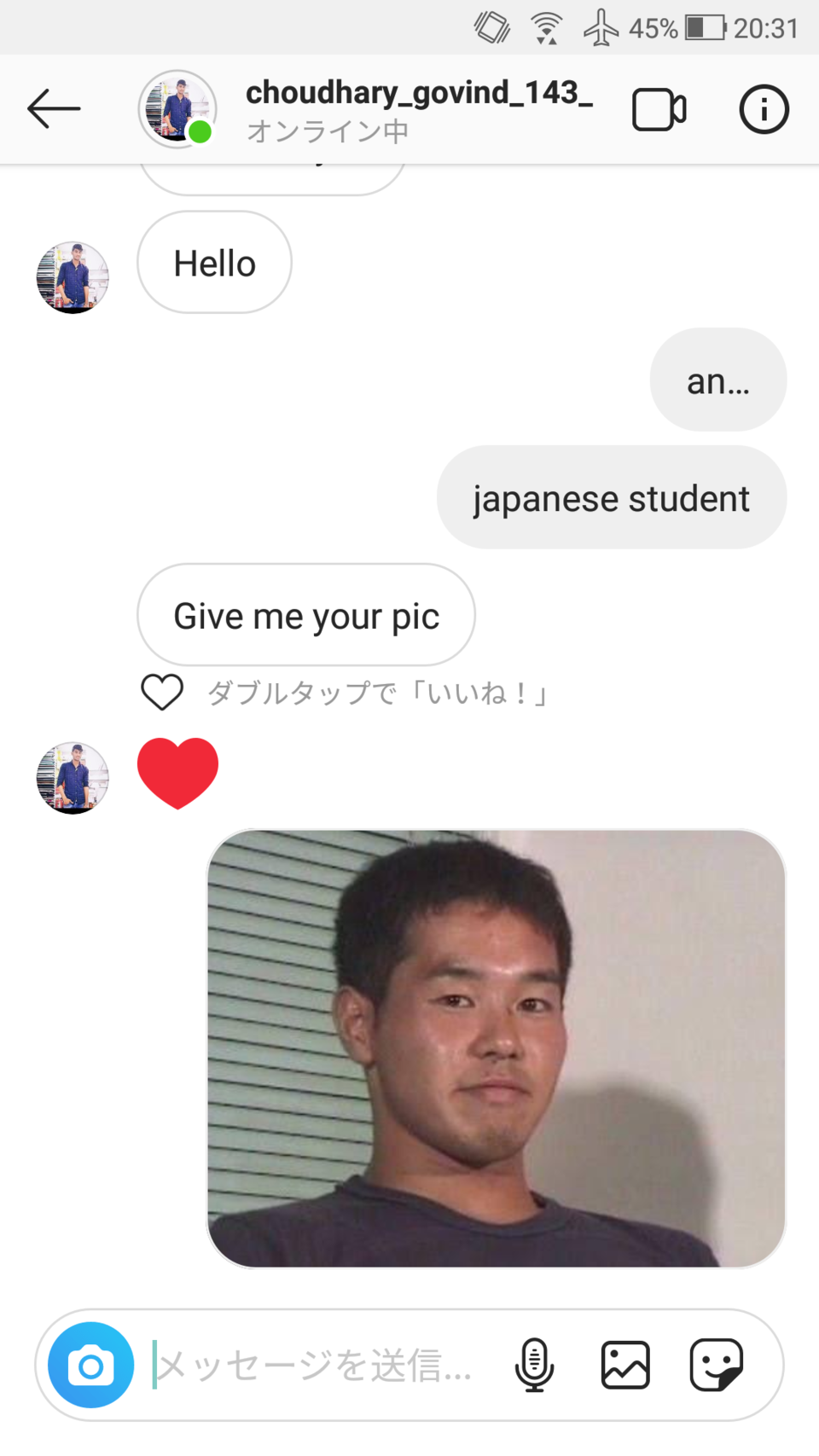The height and width of the screenshot is (1456, 819).
Task: Tap the sender's avatar beside Hello
Action: pos(73,277)
